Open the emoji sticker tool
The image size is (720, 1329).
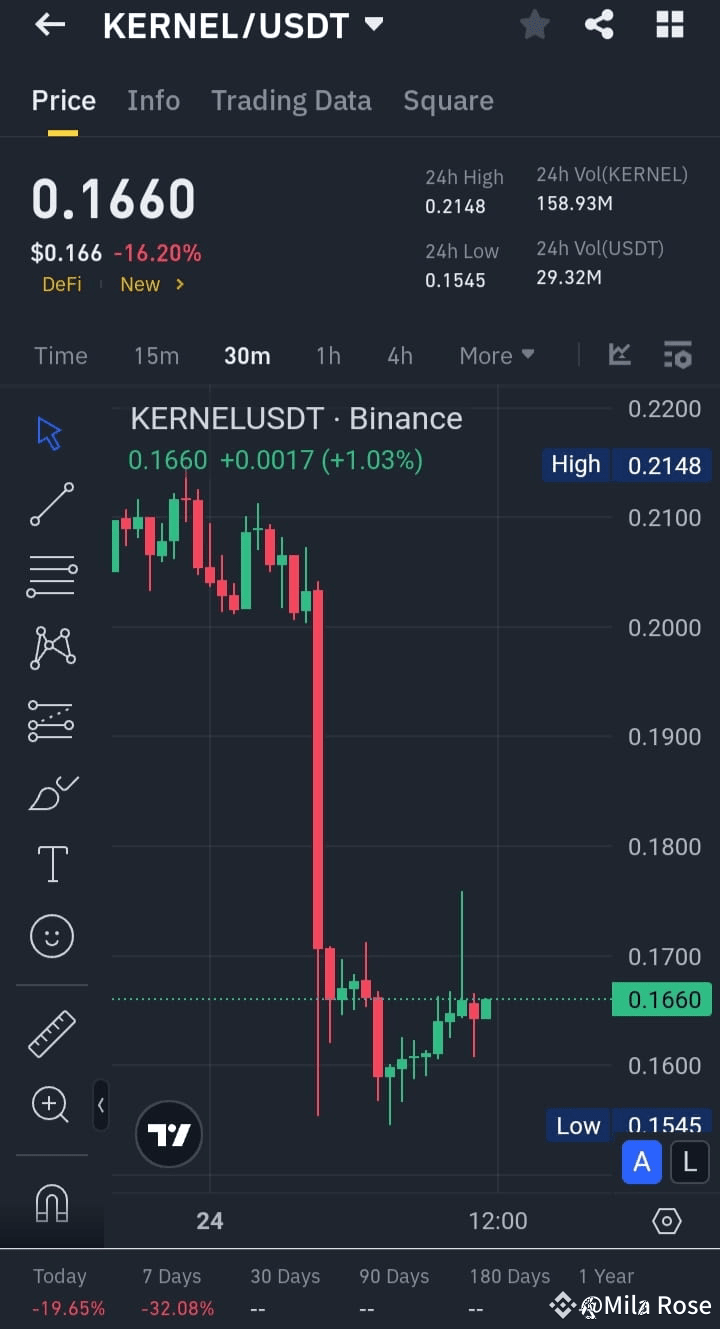[x=50, y=936]
